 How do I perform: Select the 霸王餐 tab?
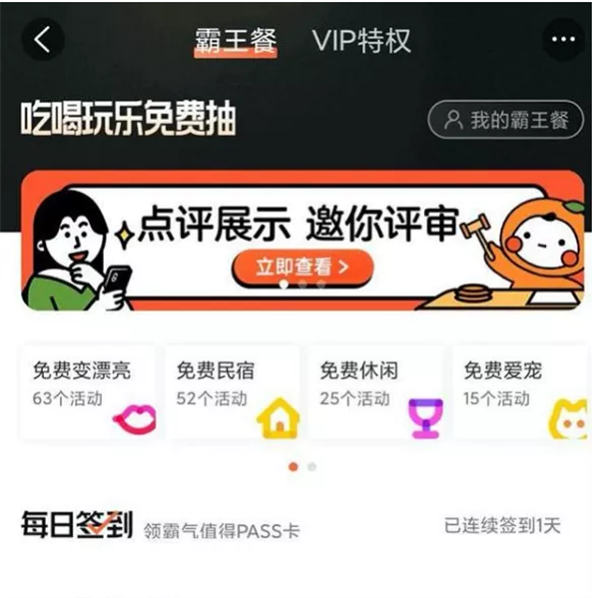pos(235,40)
